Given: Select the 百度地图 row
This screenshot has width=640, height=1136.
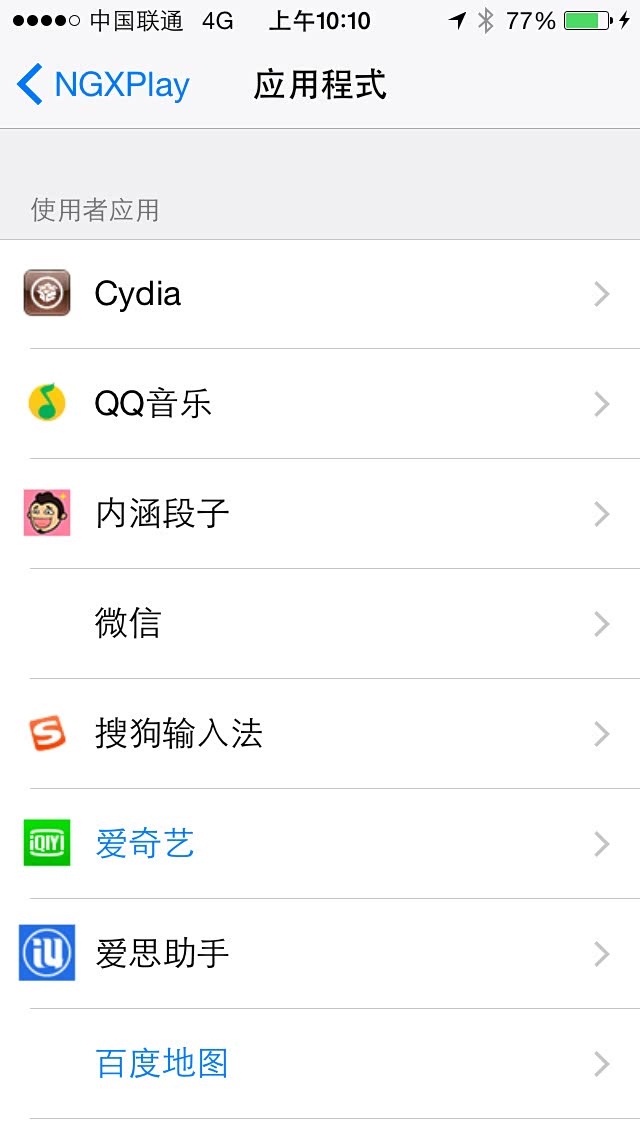Looking at the screenshot, I should pyautogui.click(x=320, y=1063).
